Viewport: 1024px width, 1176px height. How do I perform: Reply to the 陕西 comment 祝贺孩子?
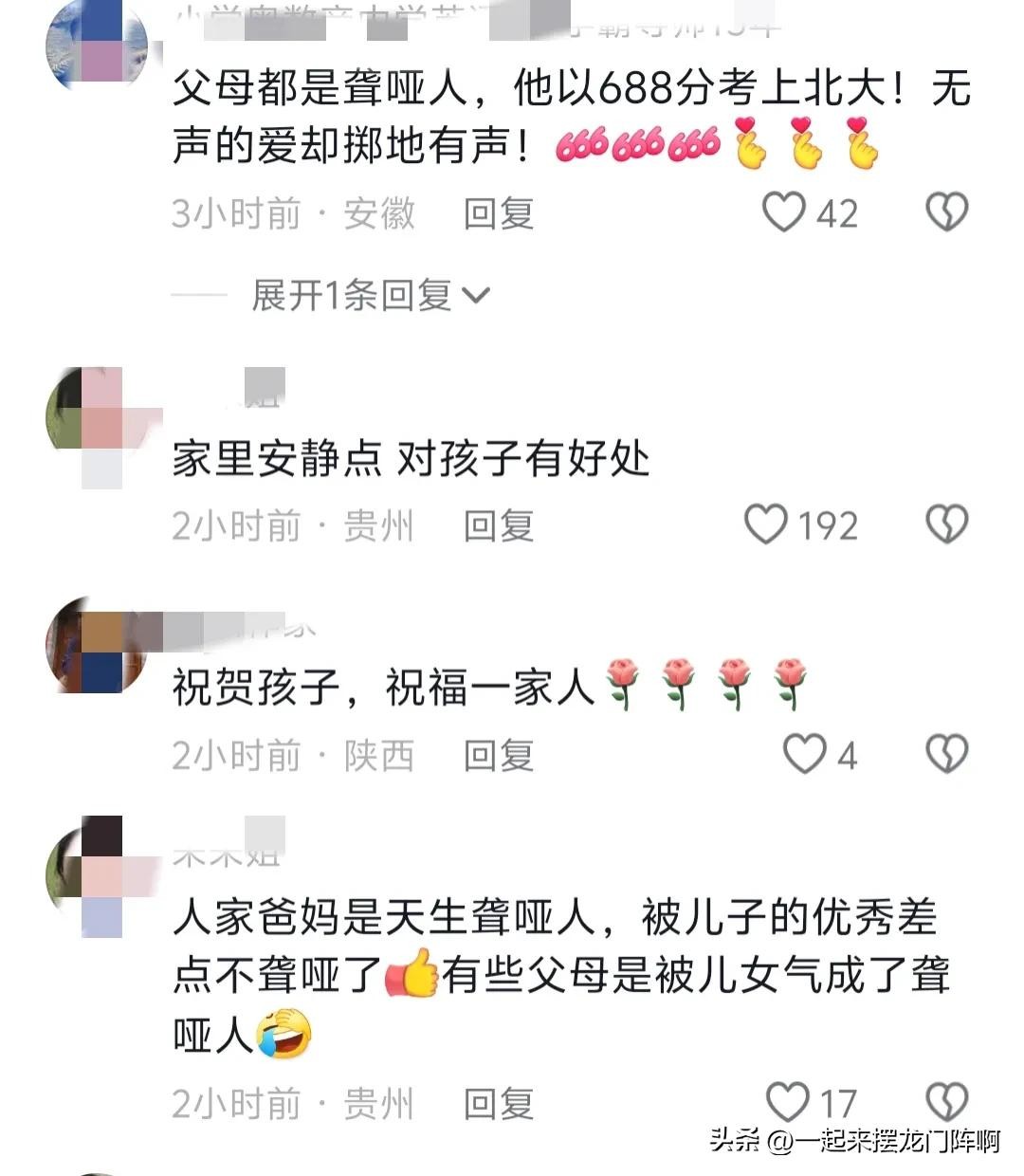(x=499, y=756)
